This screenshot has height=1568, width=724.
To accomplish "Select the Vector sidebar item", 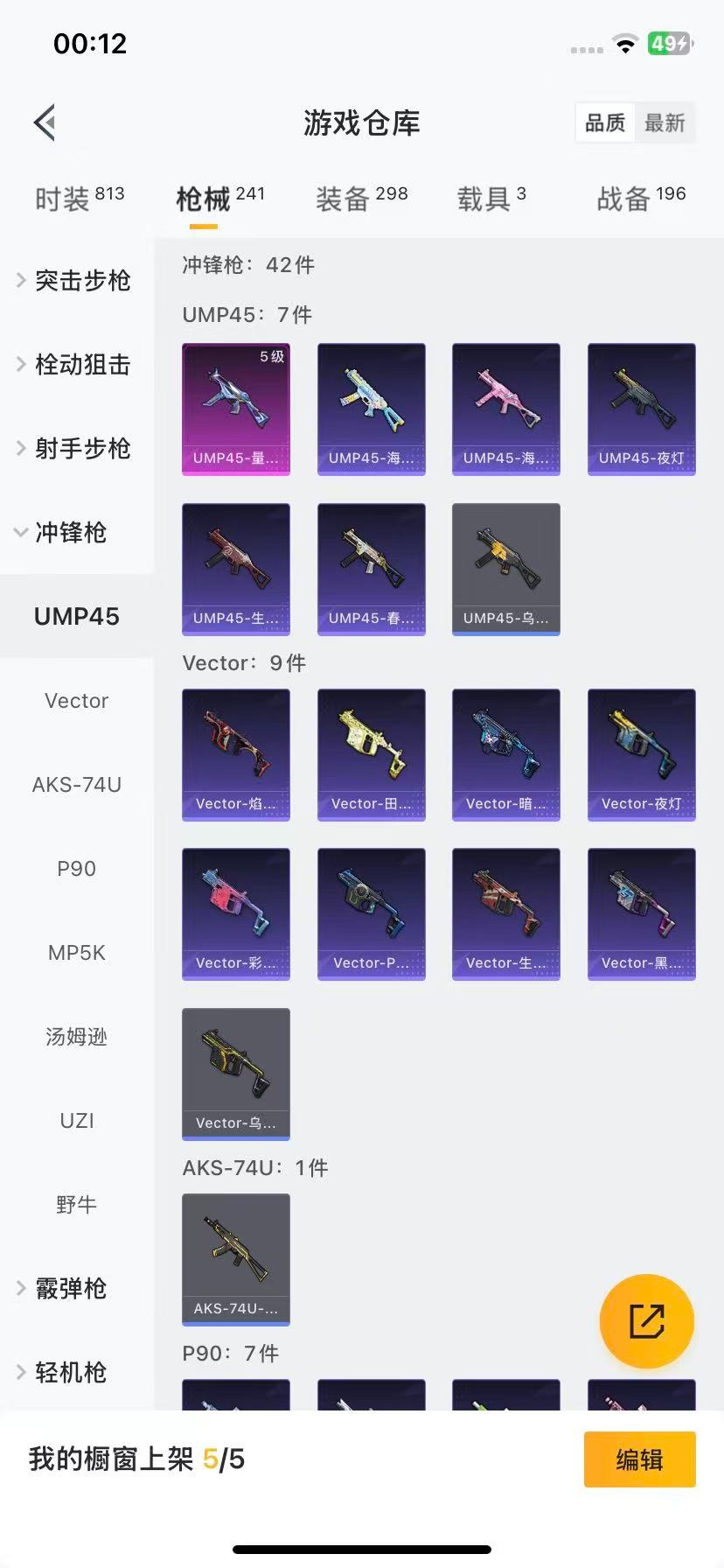I will coord(76,700).
